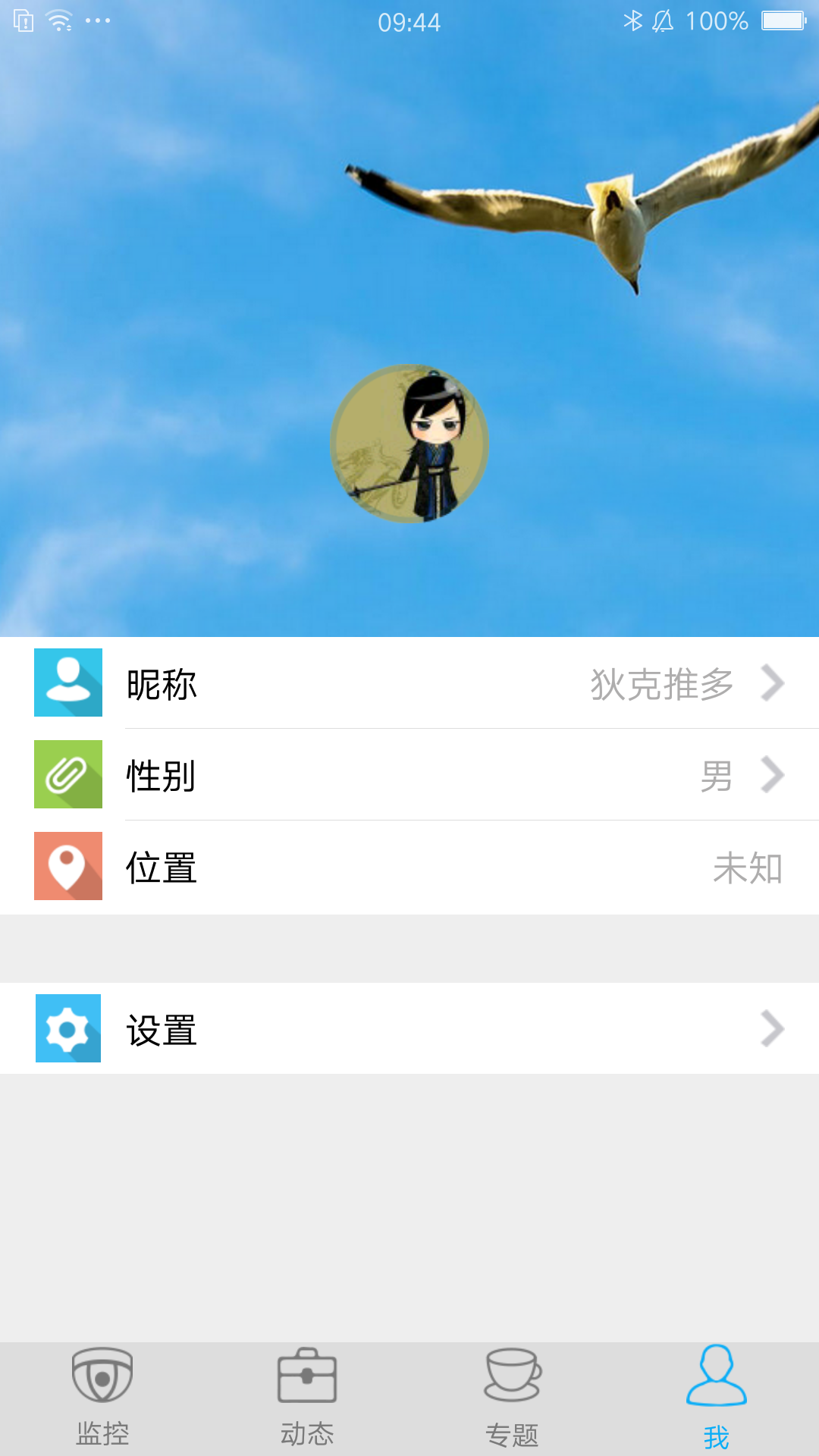Tap the round profile avatar
This screenshot has width=819, height=1456.
tap(409, 444)
